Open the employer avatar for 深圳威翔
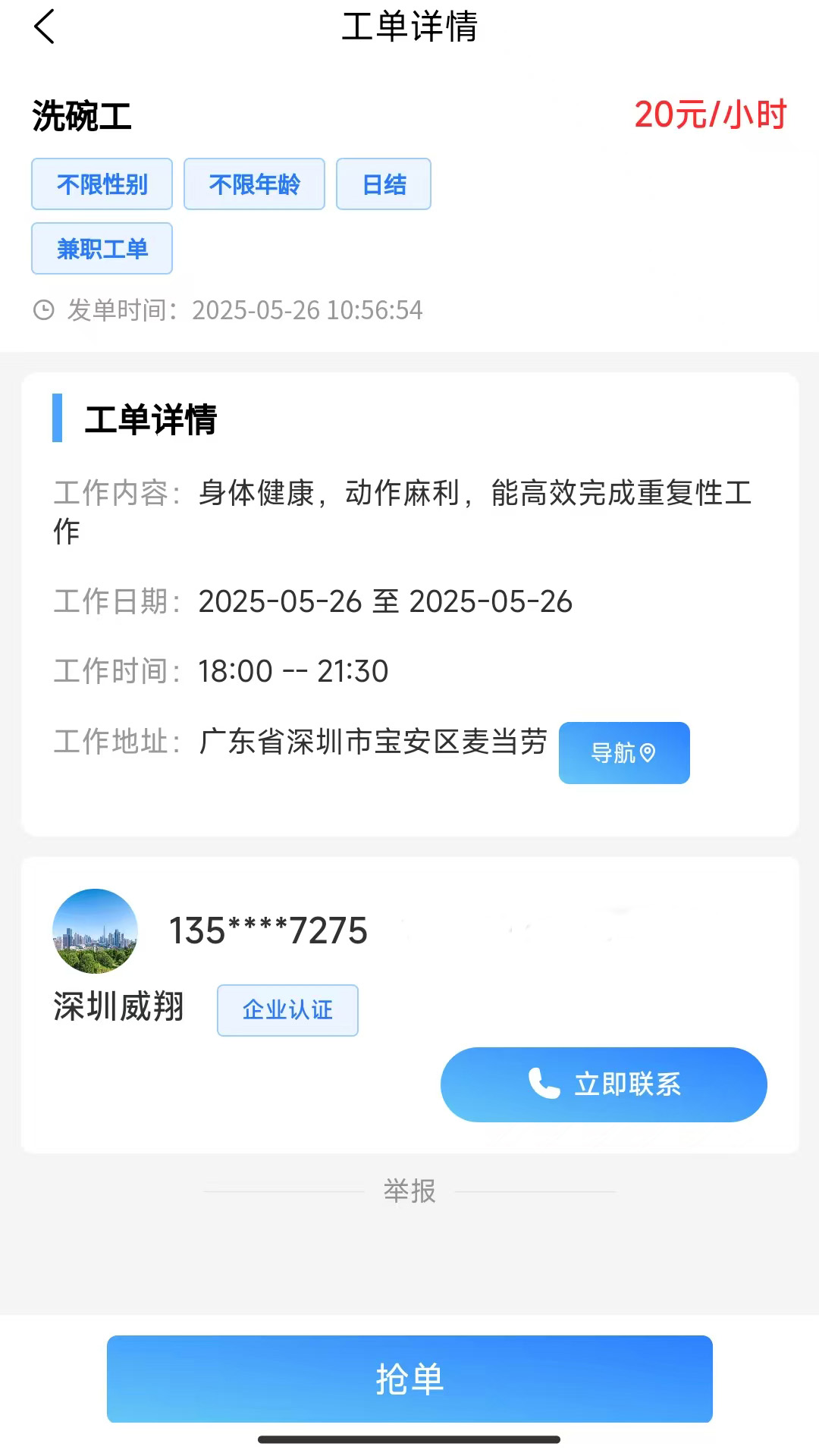 (95, 930)
